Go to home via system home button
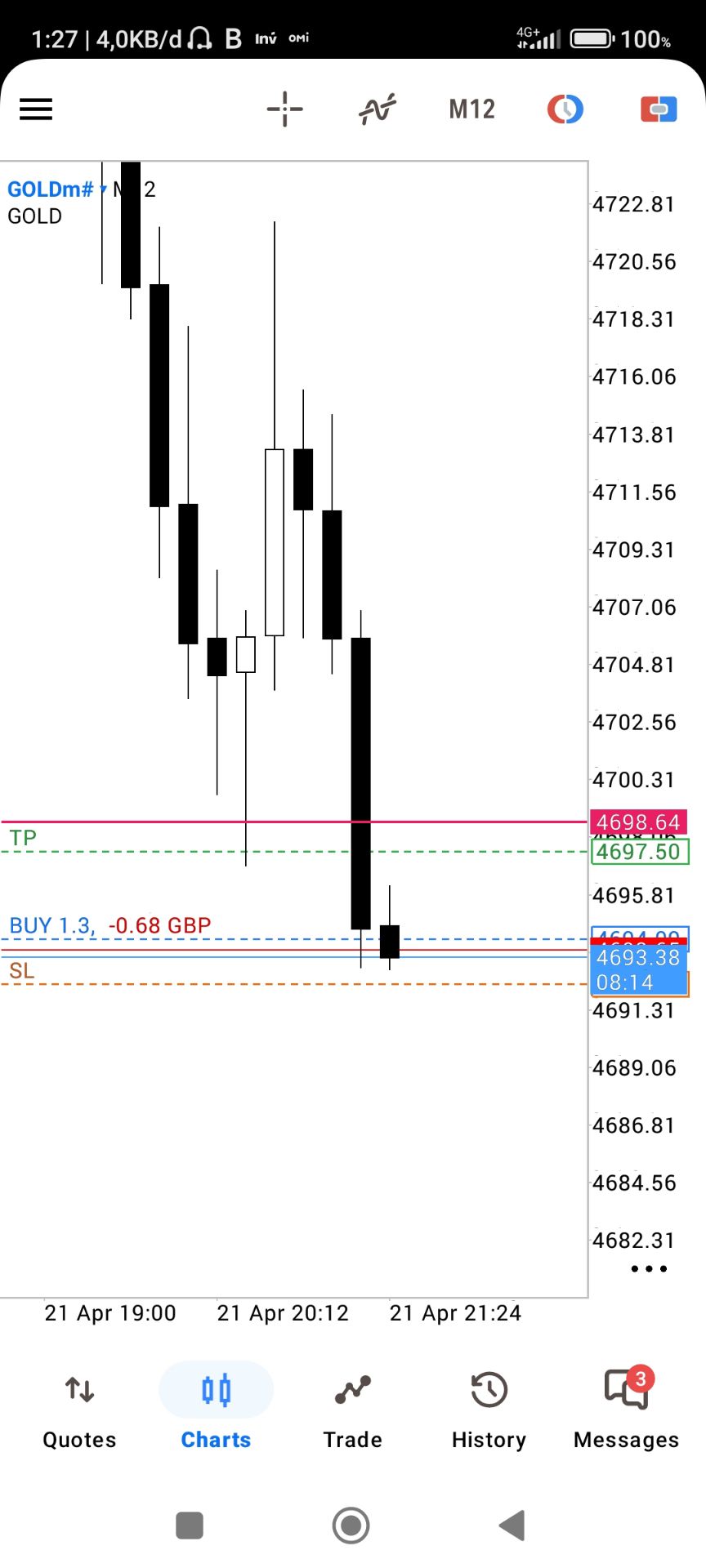The width and height of the screenshot is (706, 1568). (351, 1525)
